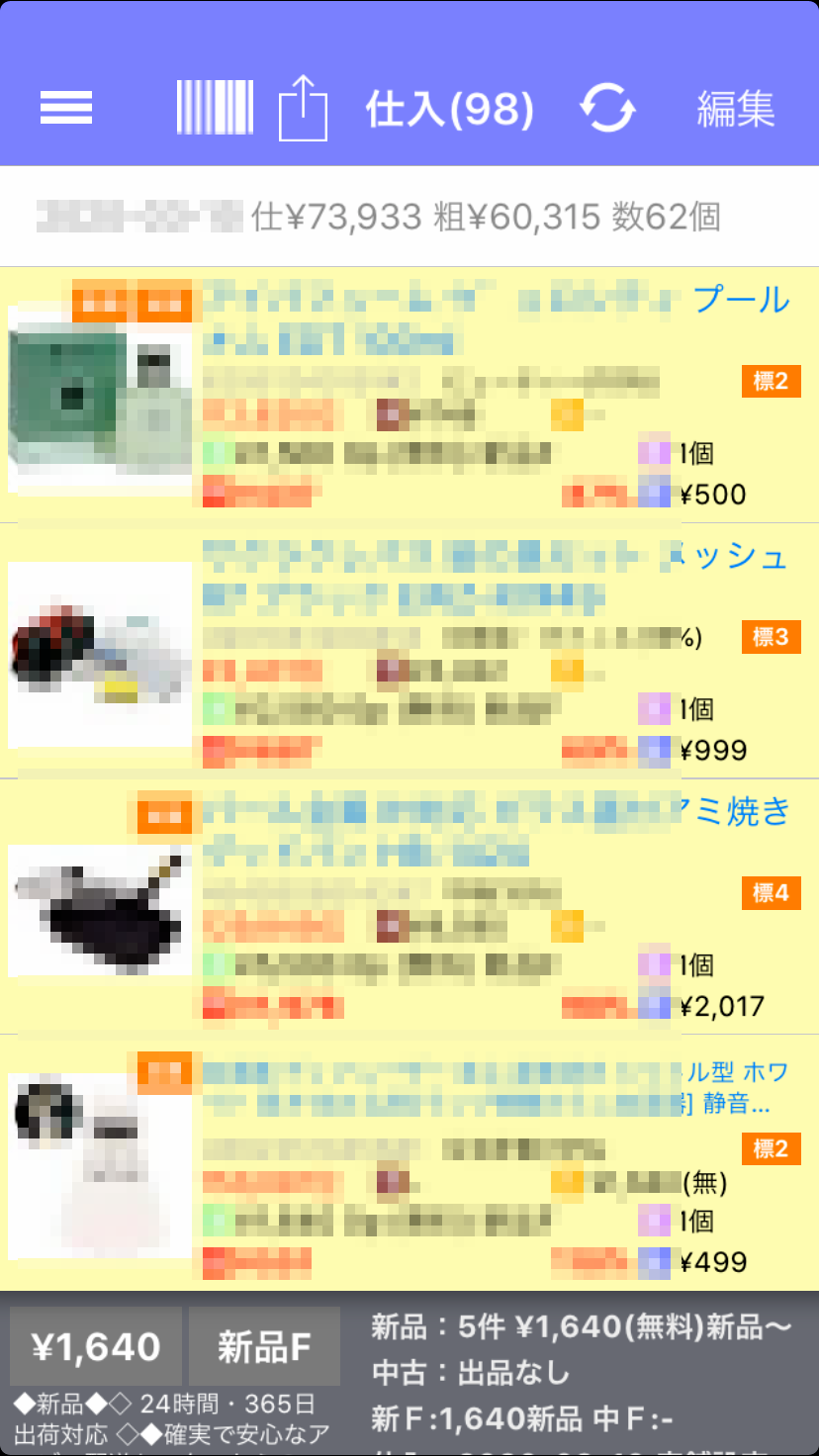Screen dimensions: 819x1456
Task: Open the item priced ¥2,017
Action: (x=409, y=906)
